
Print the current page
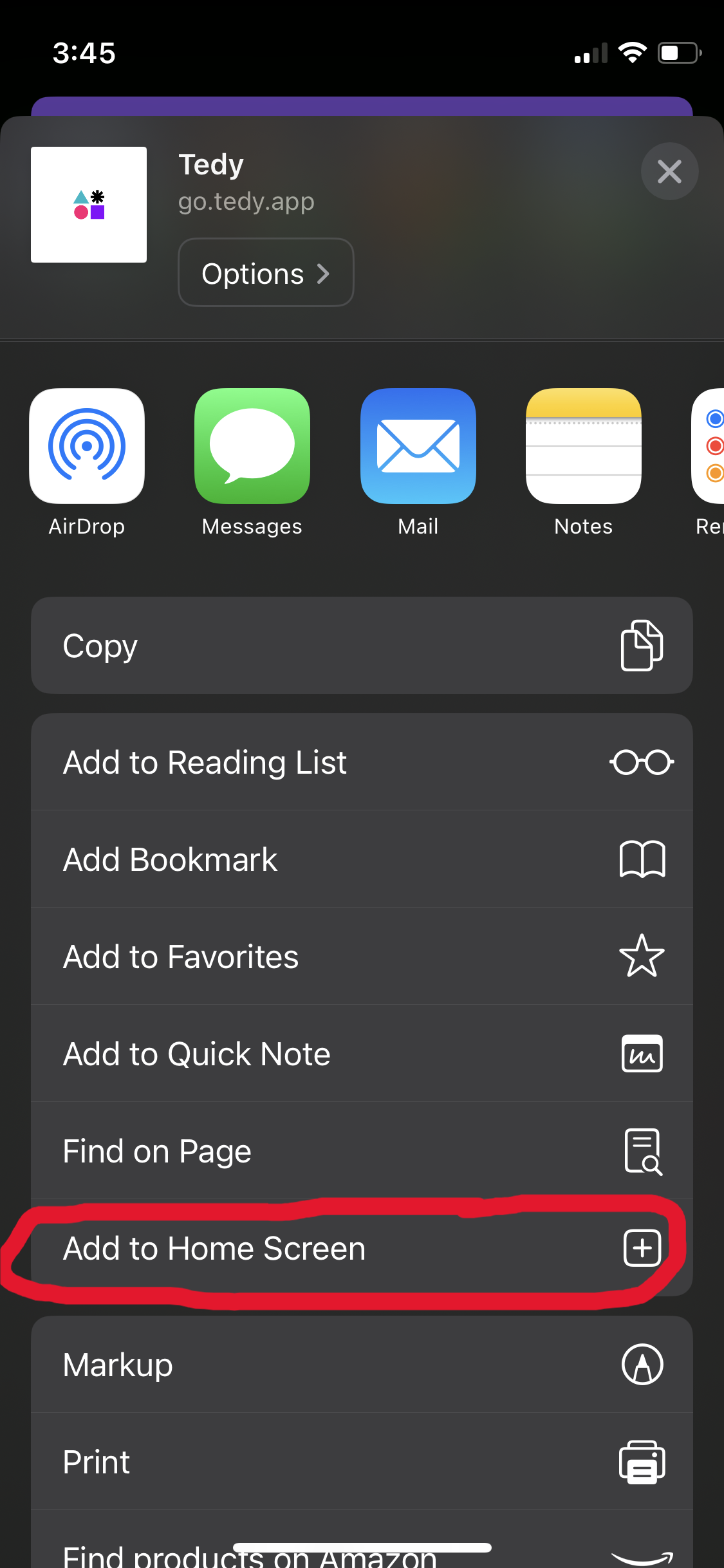[x=362, y=1462]
